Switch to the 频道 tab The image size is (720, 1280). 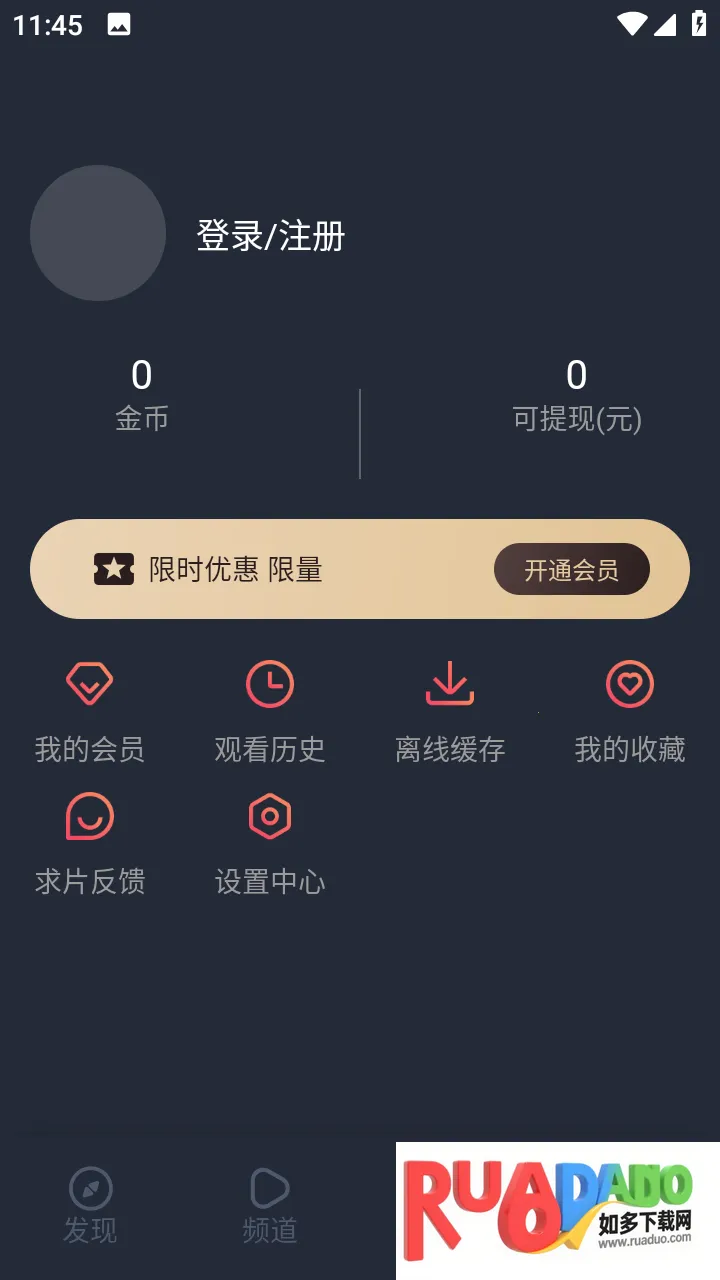coord(270,1206)
